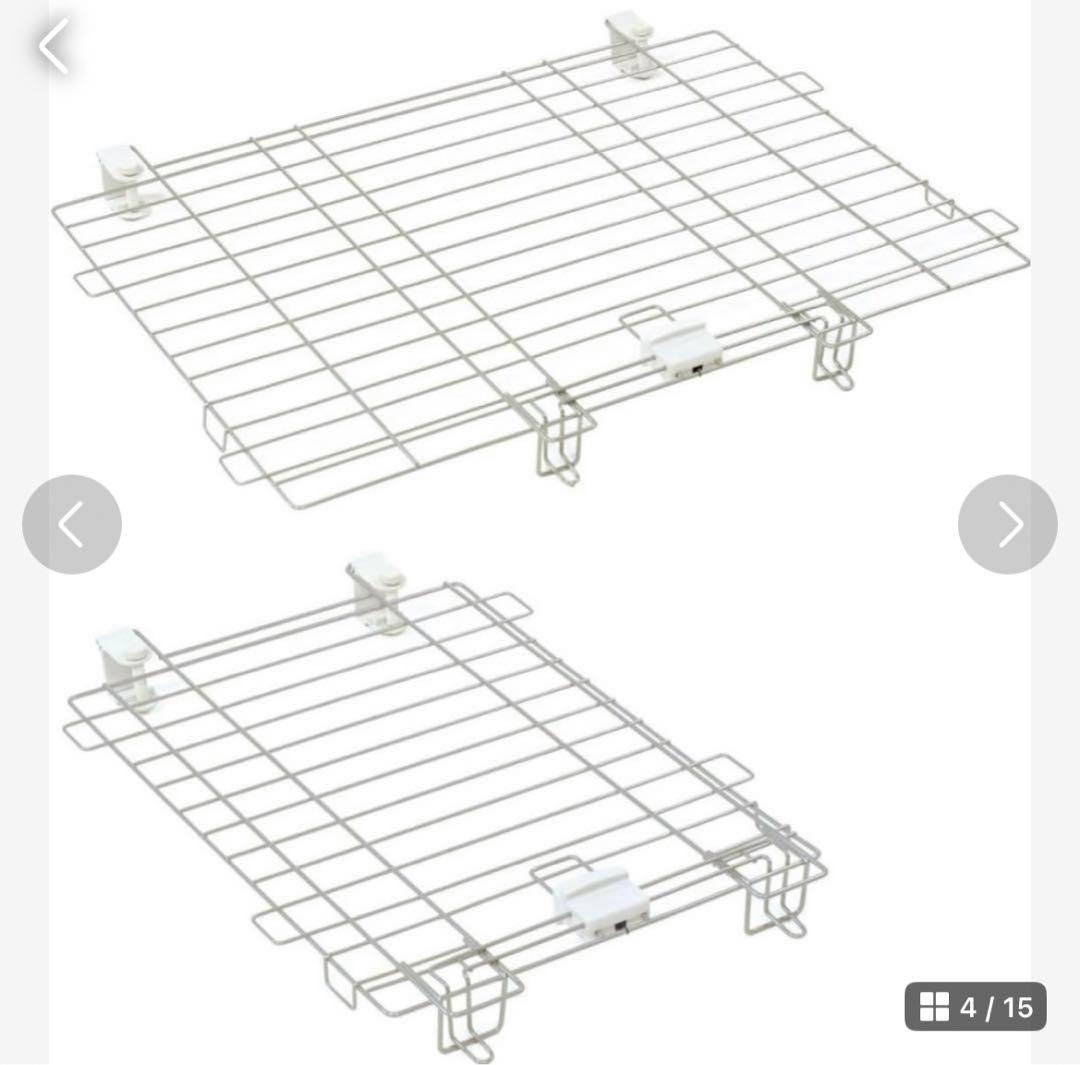The image size is (1080, 1065).
Task: Show the previous product image
Action: coord(72,524)
